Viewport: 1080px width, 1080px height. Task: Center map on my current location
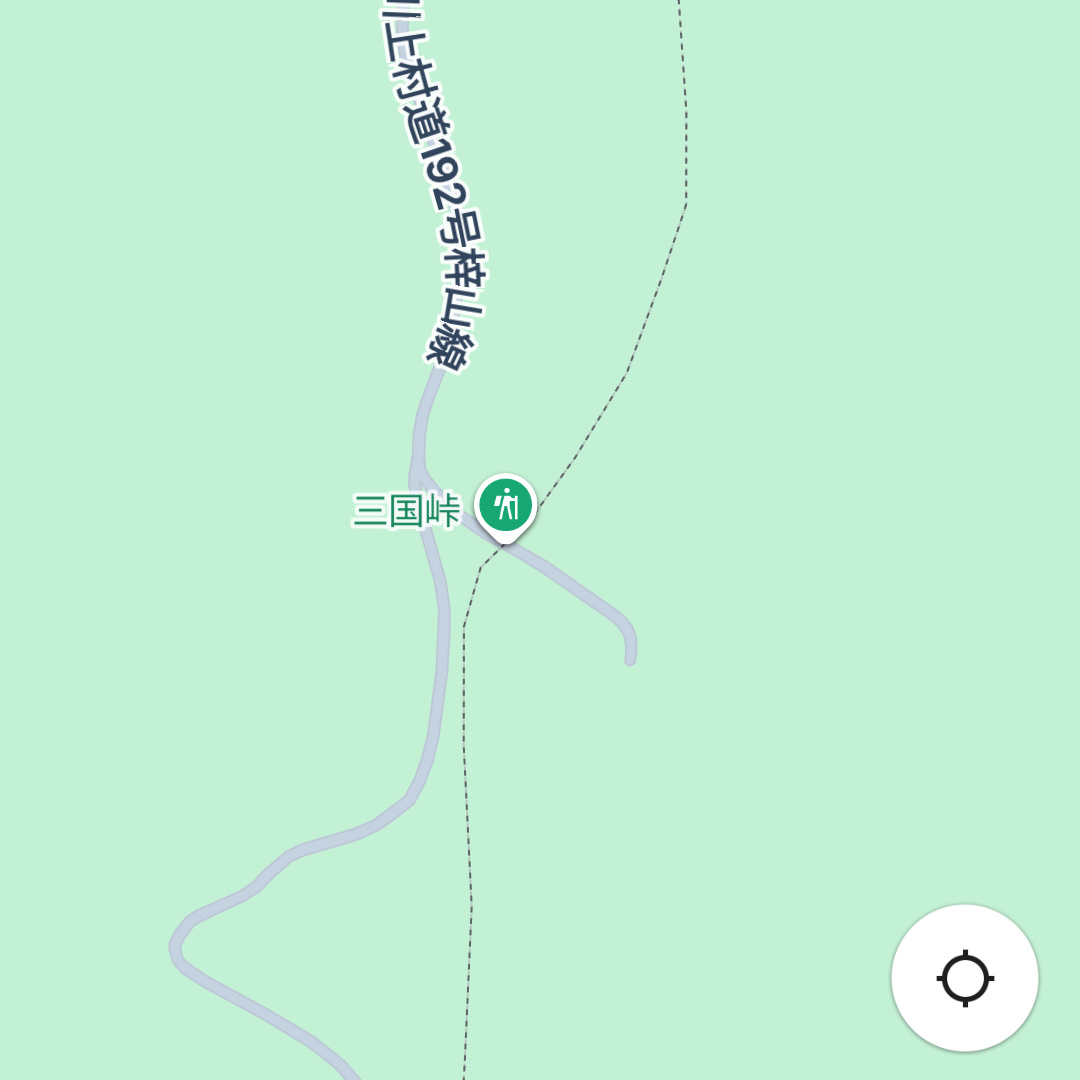[965, 977]
